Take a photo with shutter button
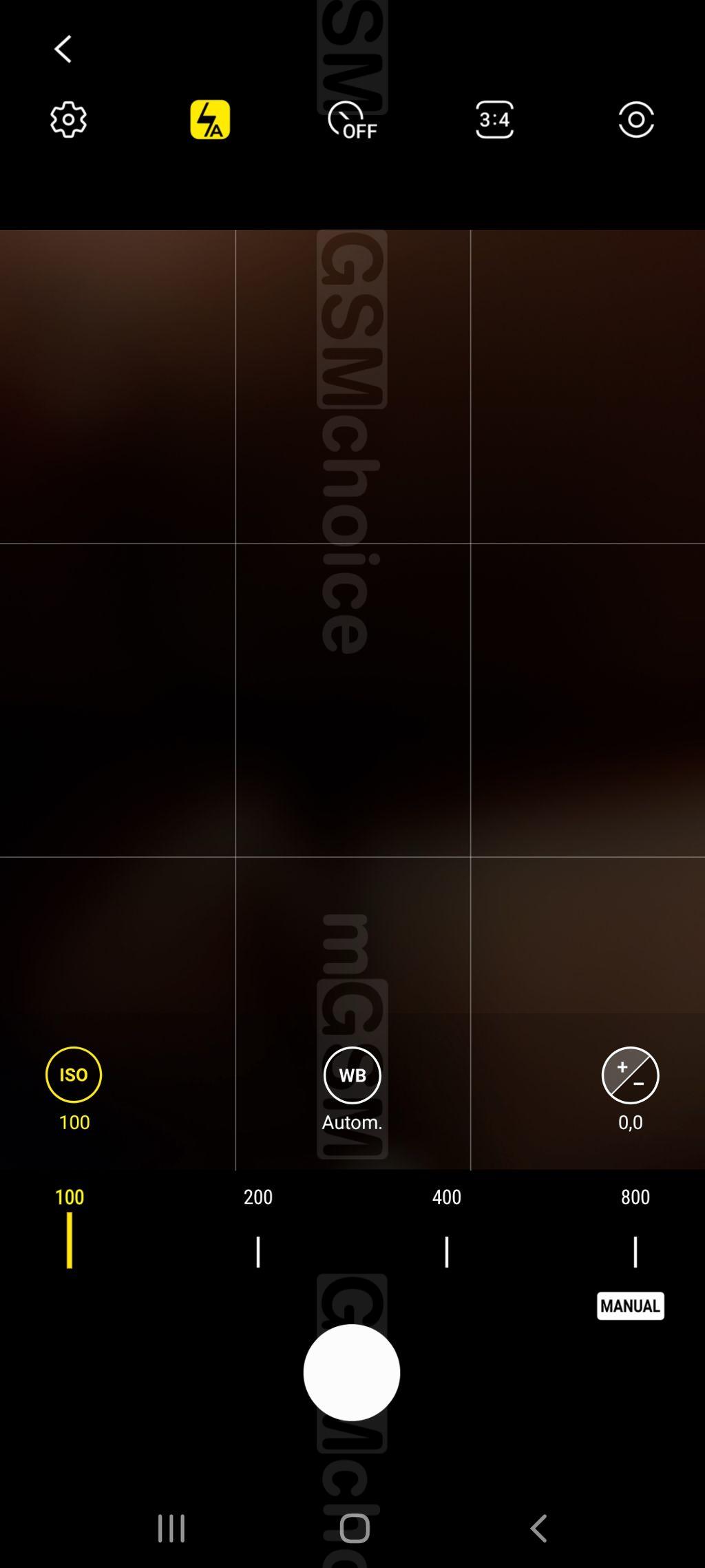Screen dimensions: 705x1568 tap(352, 1372)
